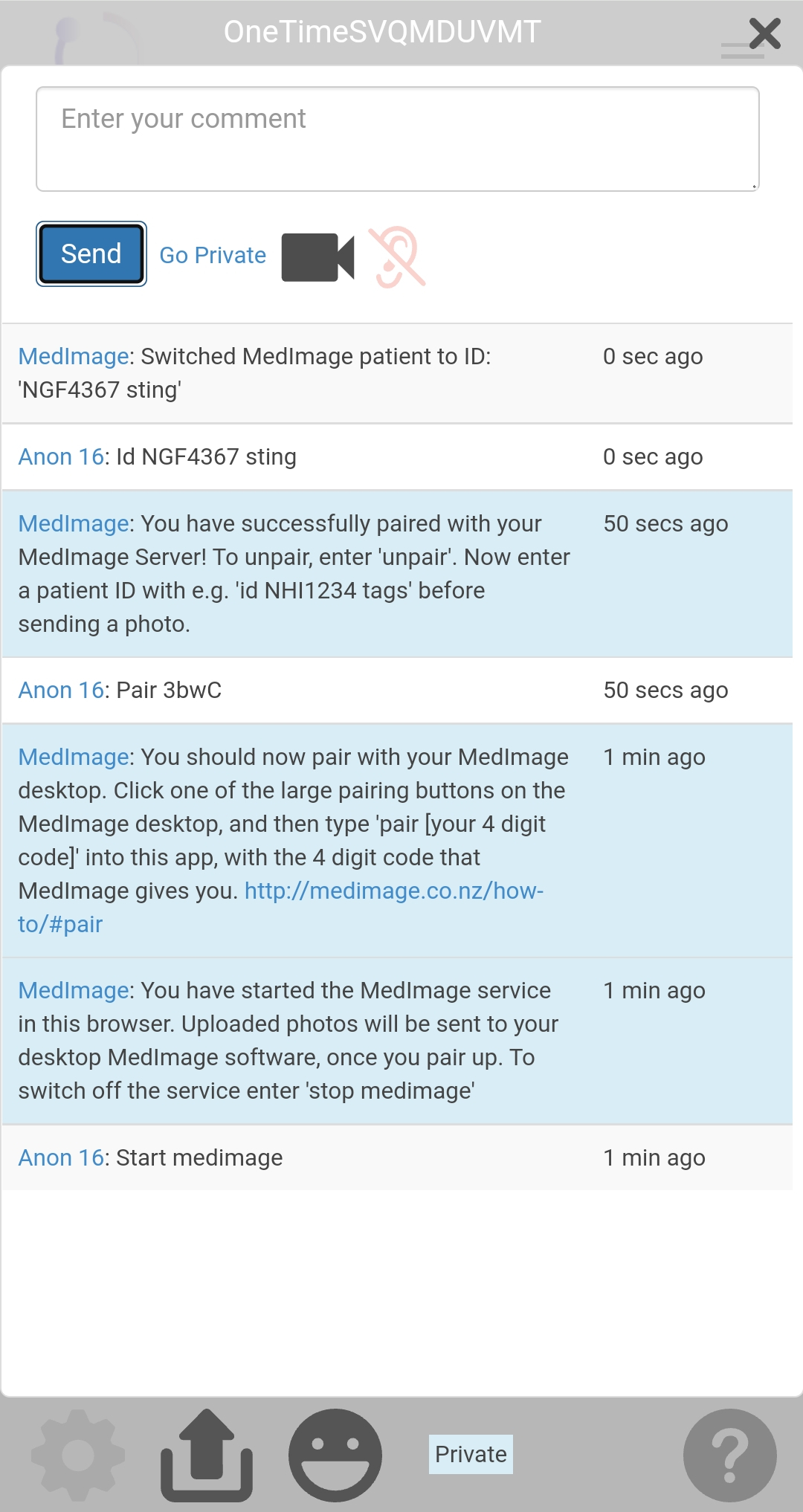The image size is (803, 1512).
Task: Open settings with the gear icon
Action: point(78,1455)
